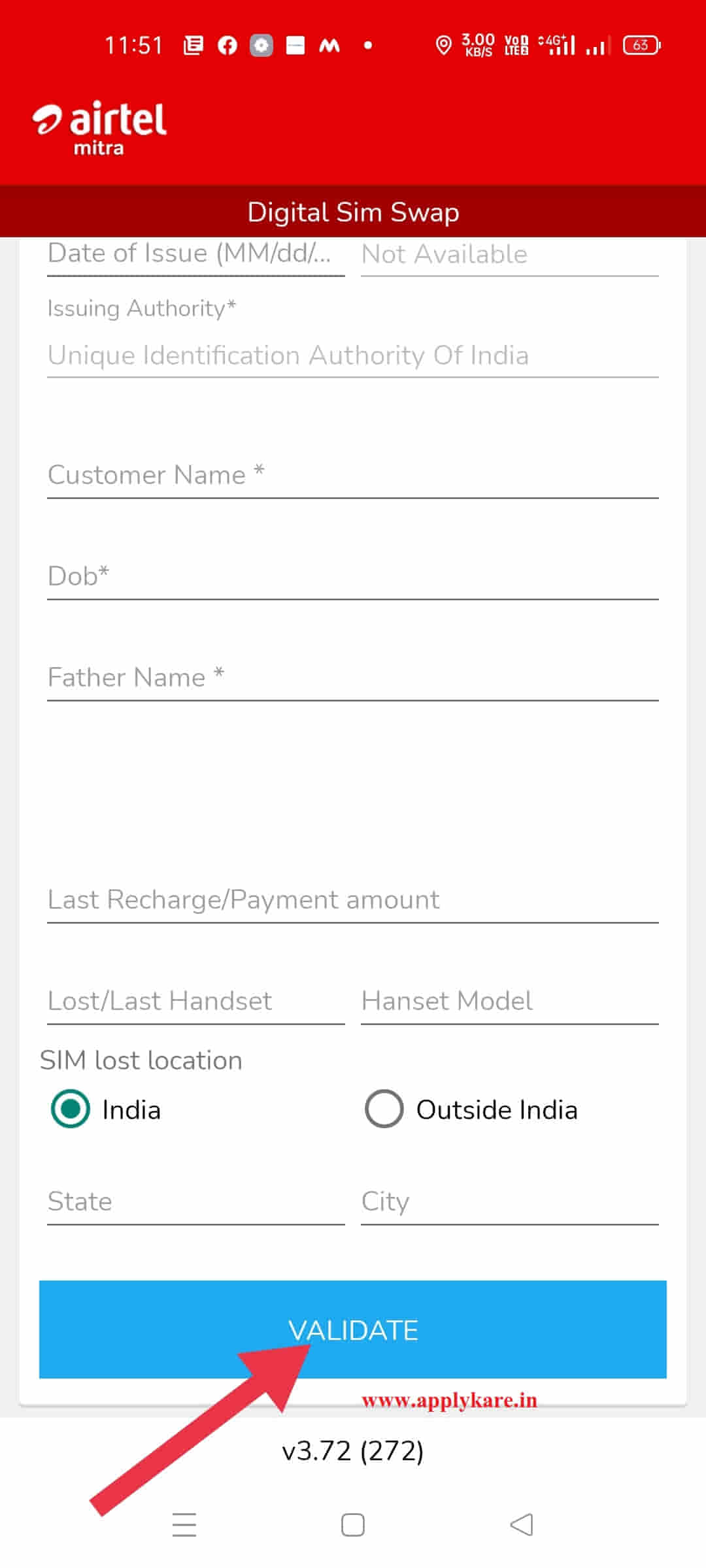
Task: Open the State field
Action: [196, 1201]
